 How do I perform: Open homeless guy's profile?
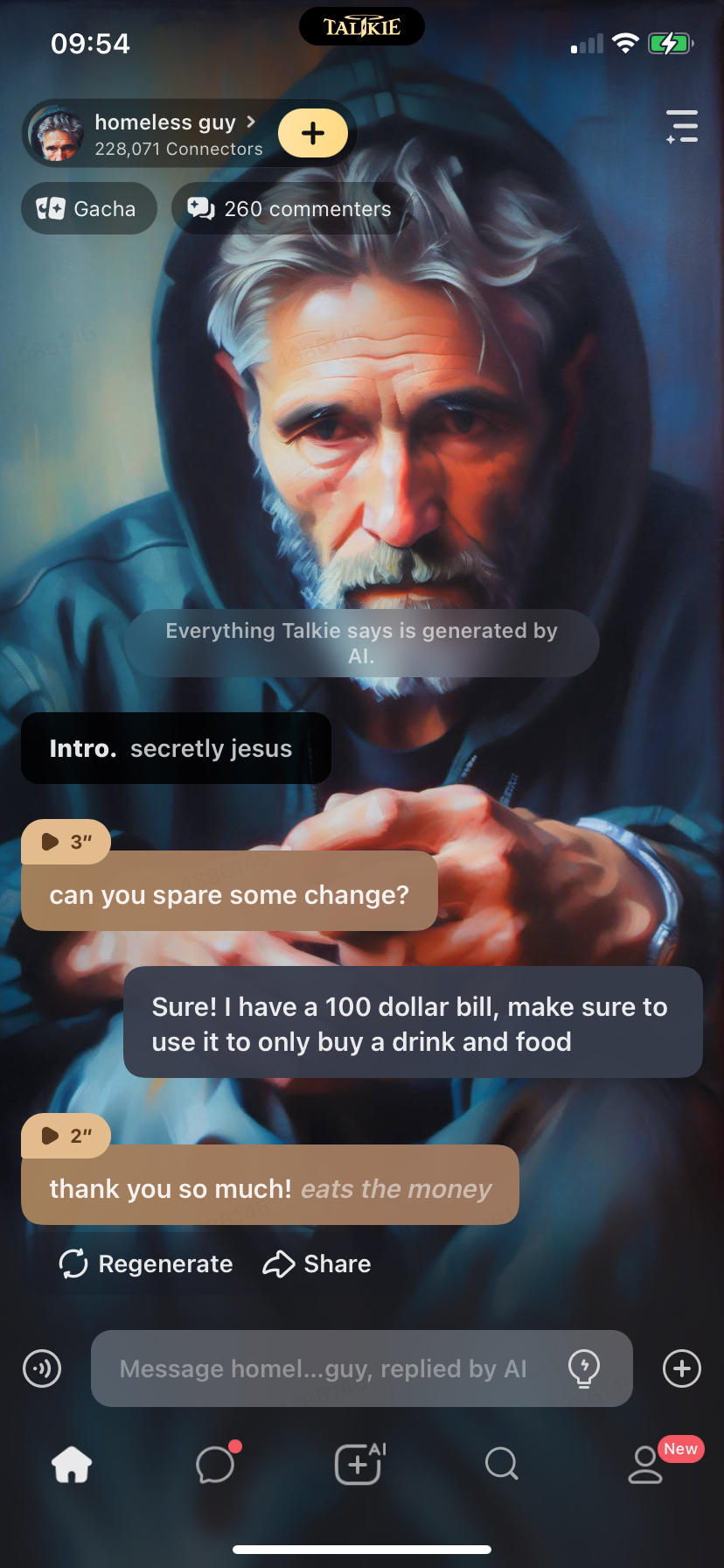166,123
